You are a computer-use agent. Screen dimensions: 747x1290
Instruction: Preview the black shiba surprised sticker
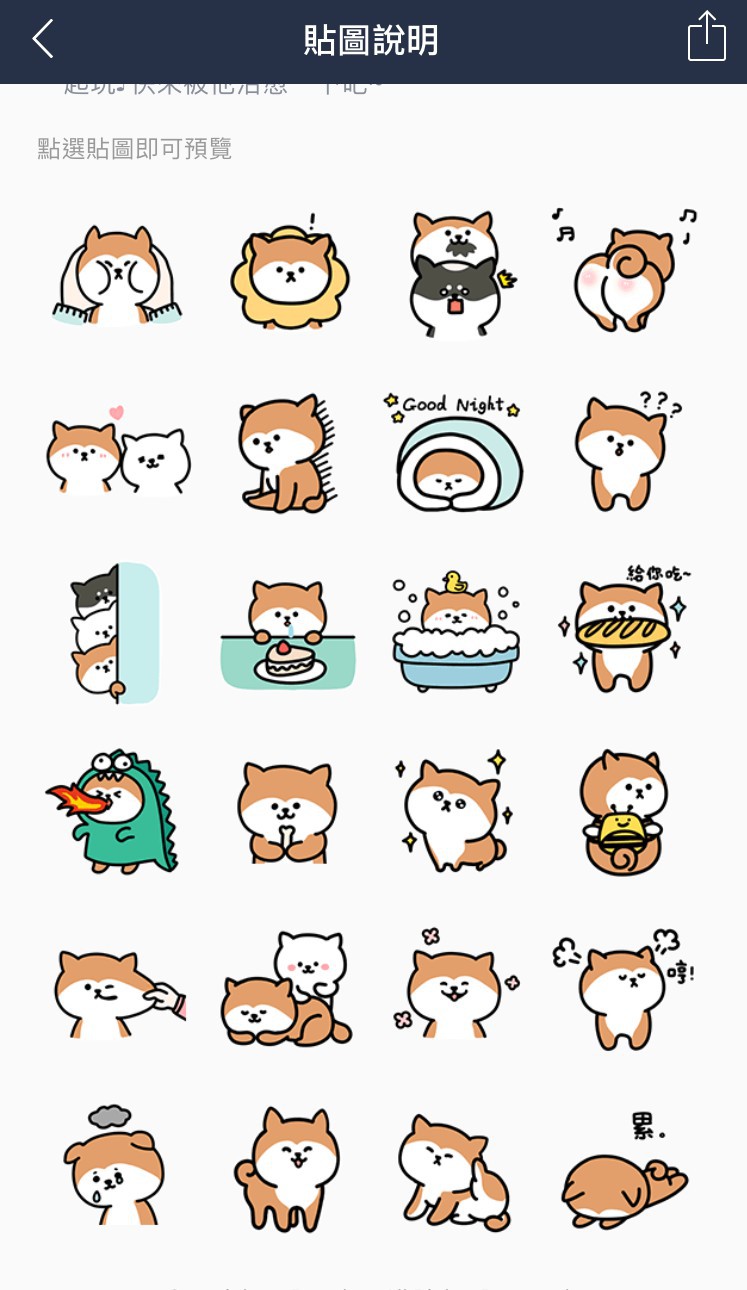pyautogui.click(x=455, y=275)
